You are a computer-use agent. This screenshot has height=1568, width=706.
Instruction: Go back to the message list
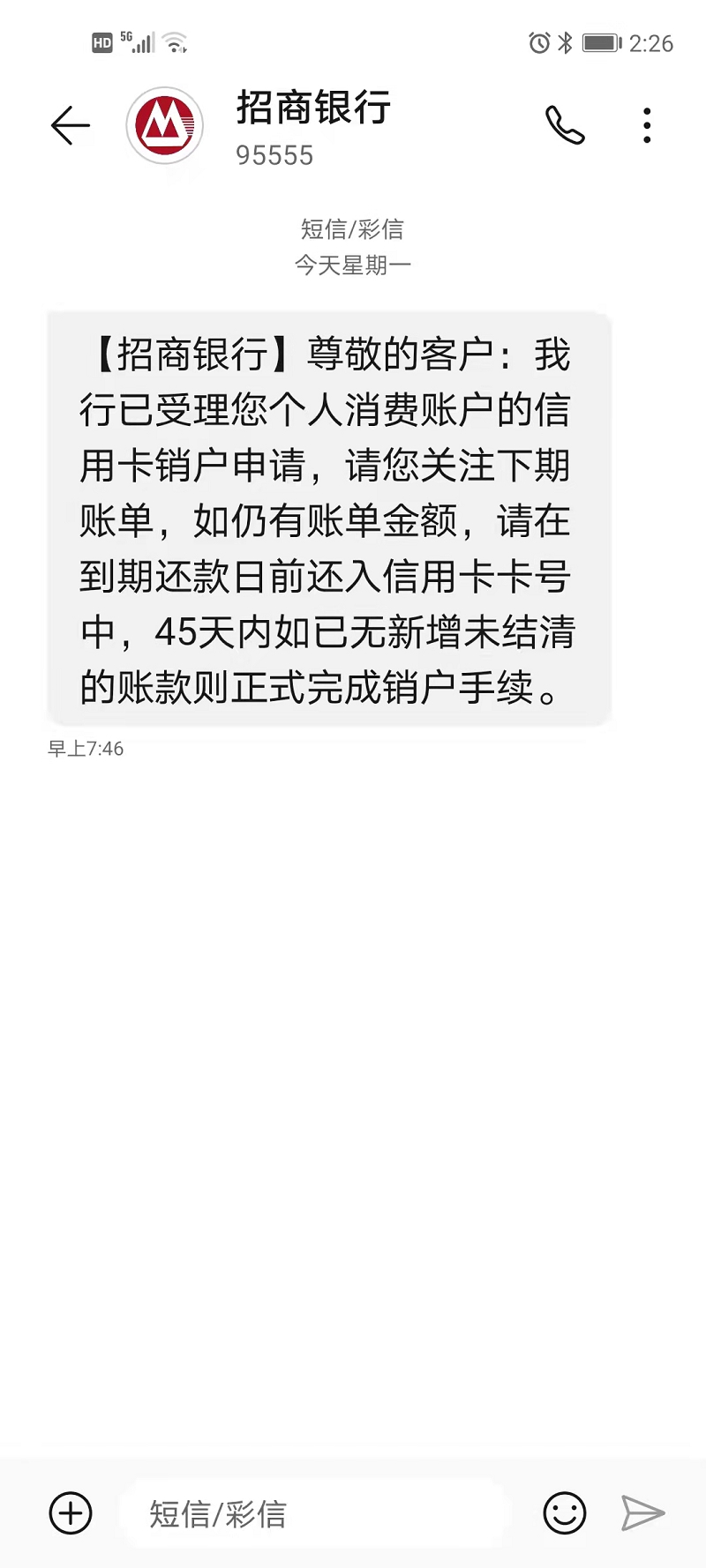point(71,125)
